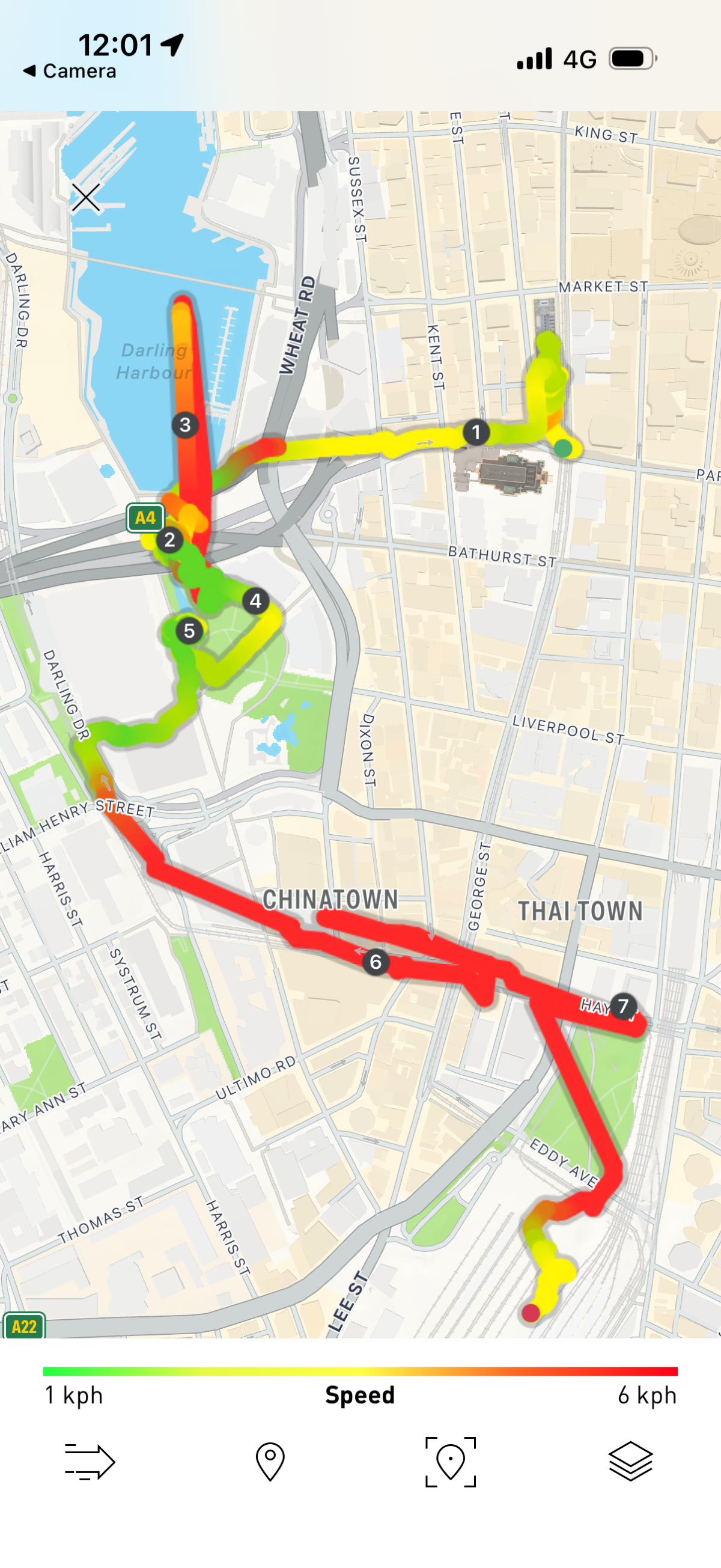Recenter map on the route
Image resolution: width=721 pixels, height=1568 pixels.
[450, 1462]
